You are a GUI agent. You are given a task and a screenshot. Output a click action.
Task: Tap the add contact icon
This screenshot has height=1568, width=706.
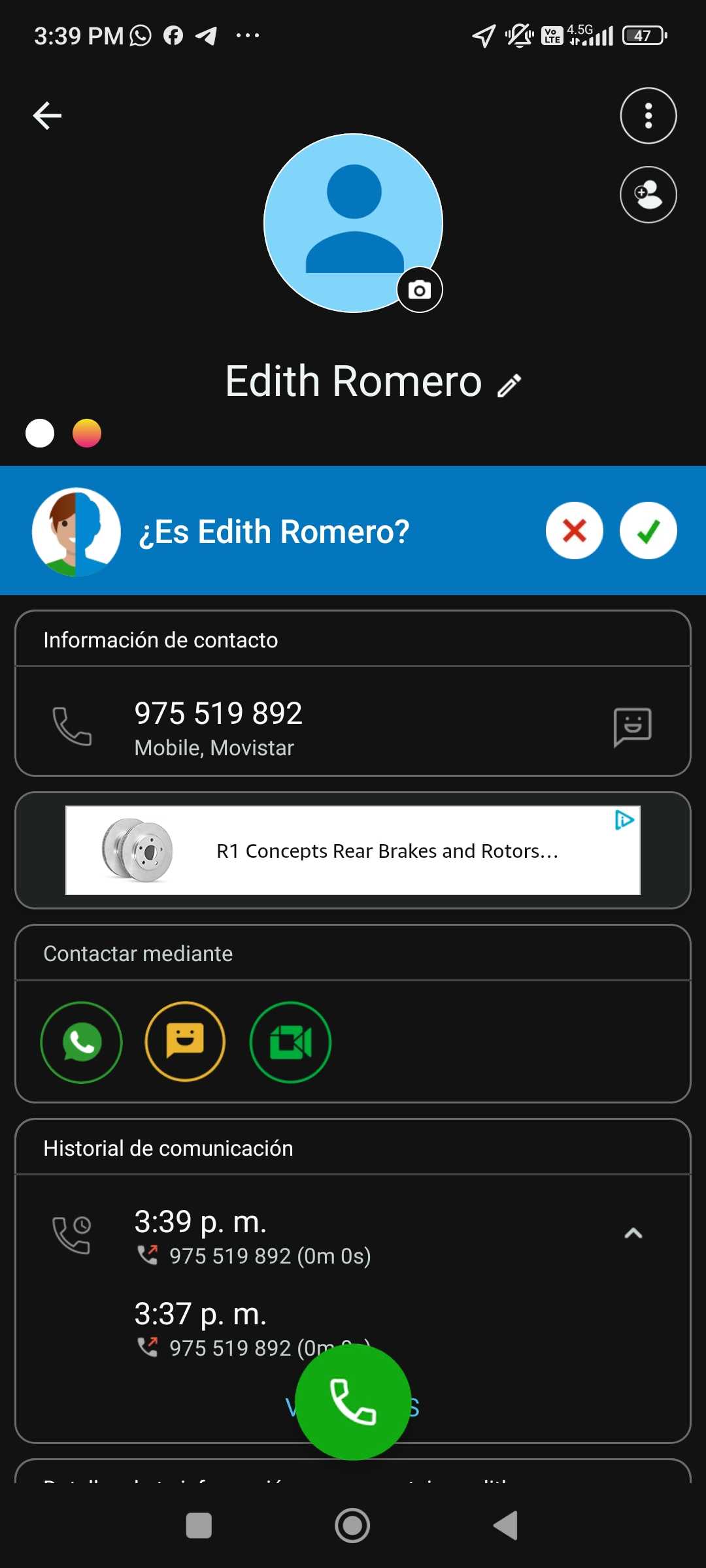point(648,195)
